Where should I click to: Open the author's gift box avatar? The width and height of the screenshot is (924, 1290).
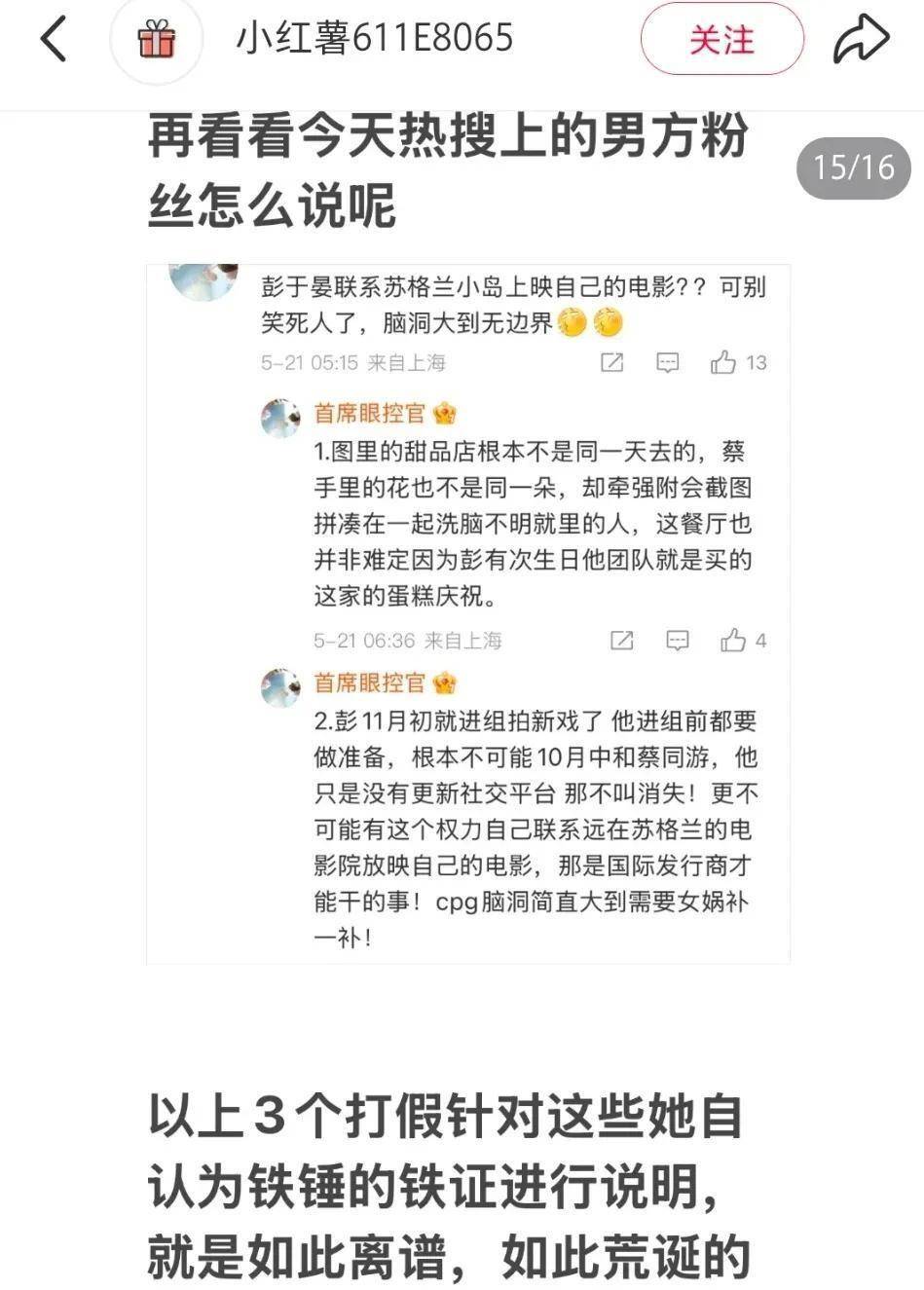point(156,40)
